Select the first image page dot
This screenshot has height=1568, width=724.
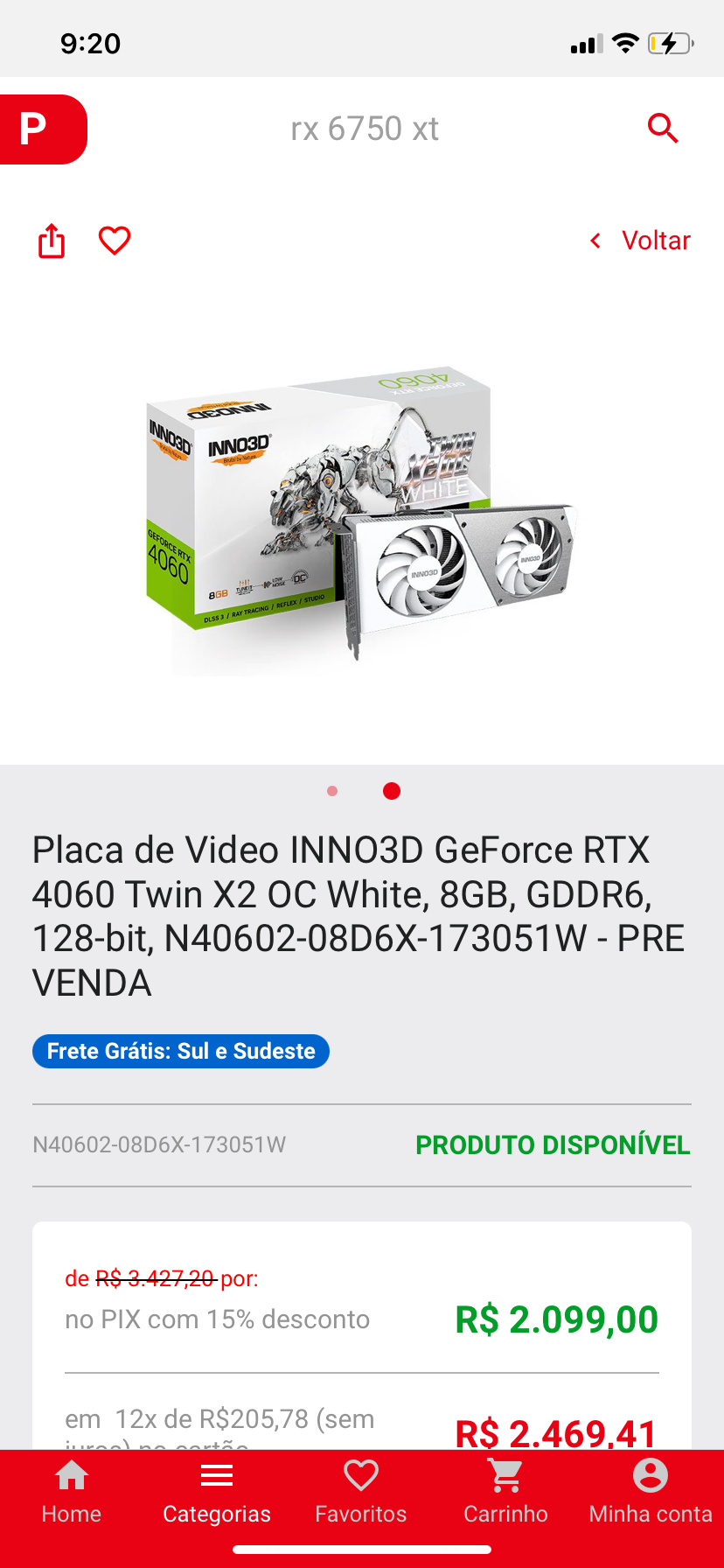[x=332, y=791]
